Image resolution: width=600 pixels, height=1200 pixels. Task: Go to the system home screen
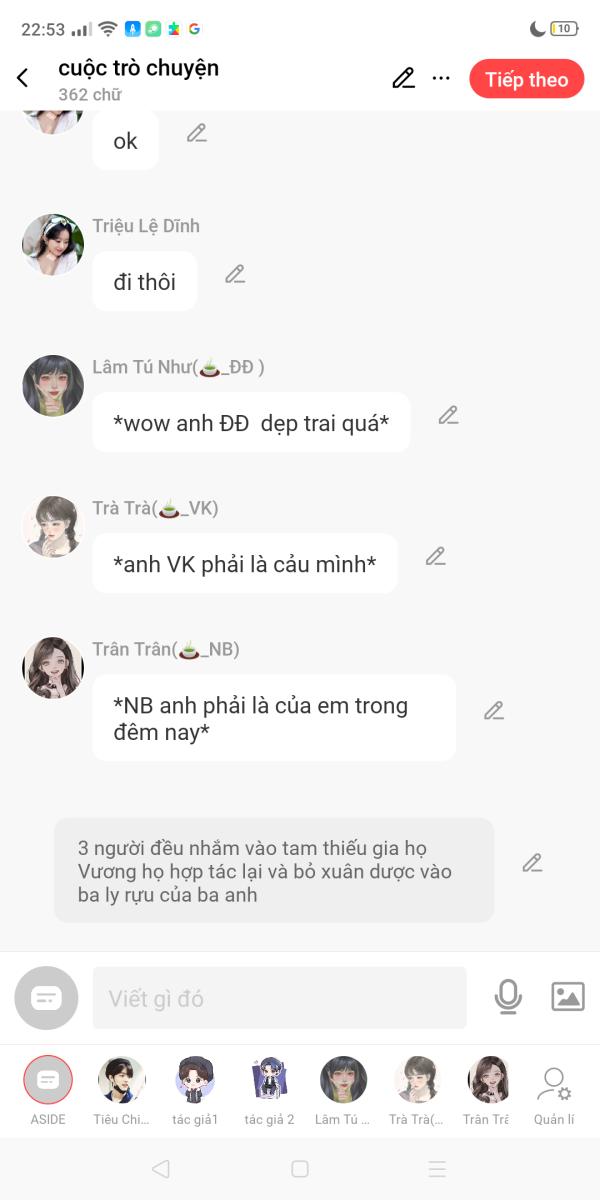pos(299,1169)
